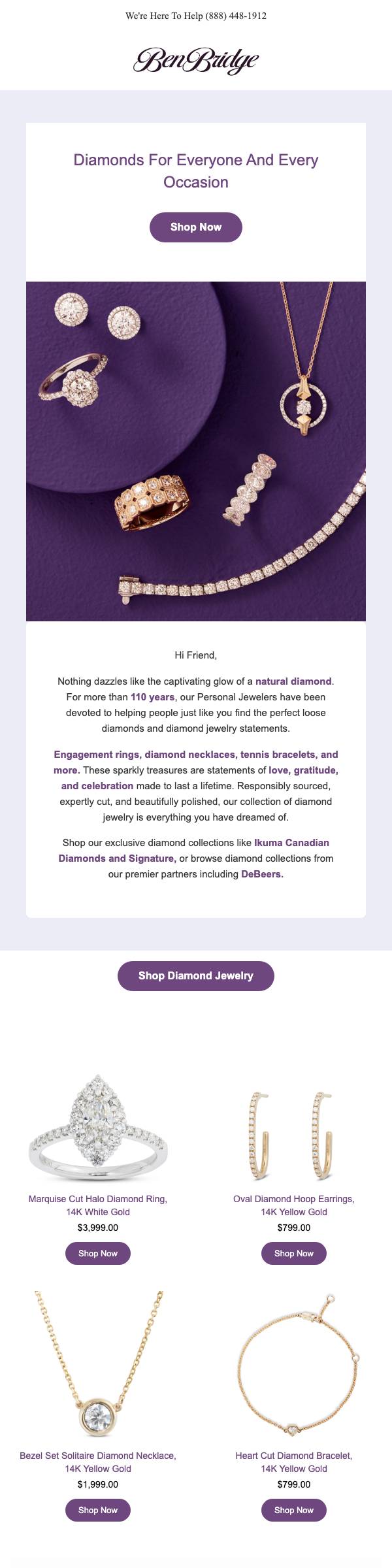This screenshot has width=392, height=1568.
Task: Shop Now for the Bezel Set Solitaire Necklace
Action: click(x=98, y=1511)
